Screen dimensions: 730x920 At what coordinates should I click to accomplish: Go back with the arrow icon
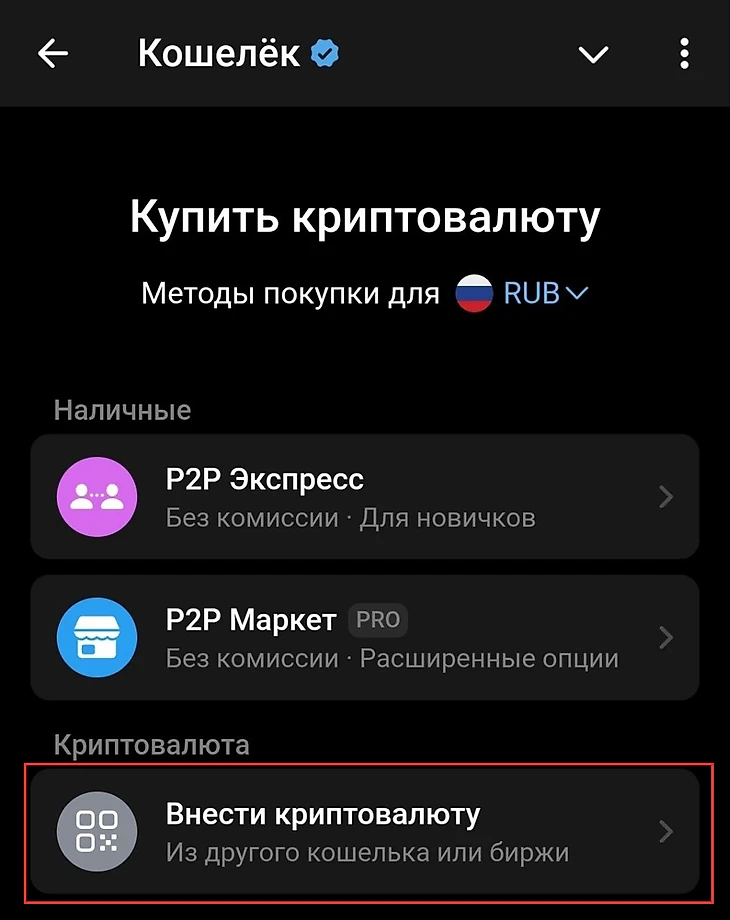[52, 54]
